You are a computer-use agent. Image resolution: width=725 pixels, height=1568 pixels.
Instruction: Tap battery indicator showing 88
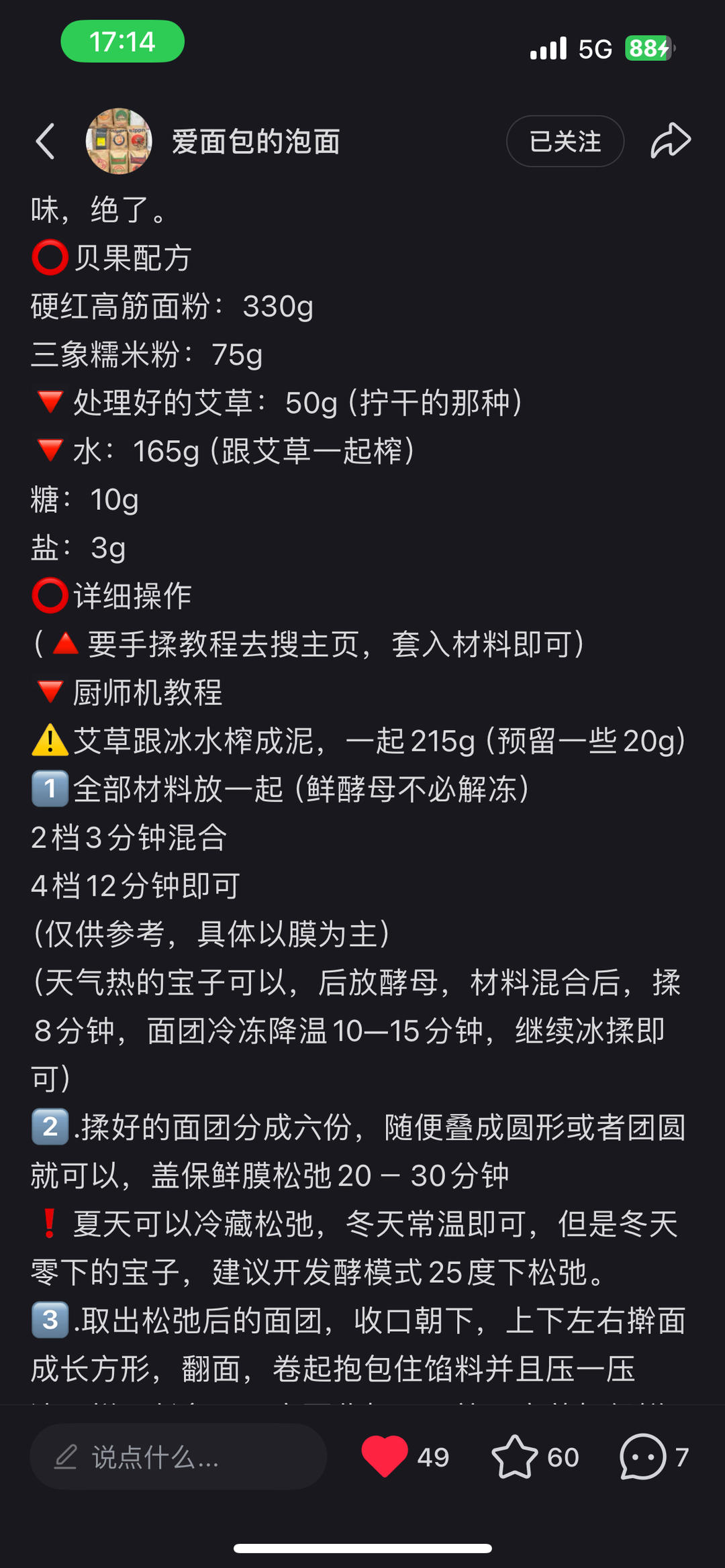[646, 49]
